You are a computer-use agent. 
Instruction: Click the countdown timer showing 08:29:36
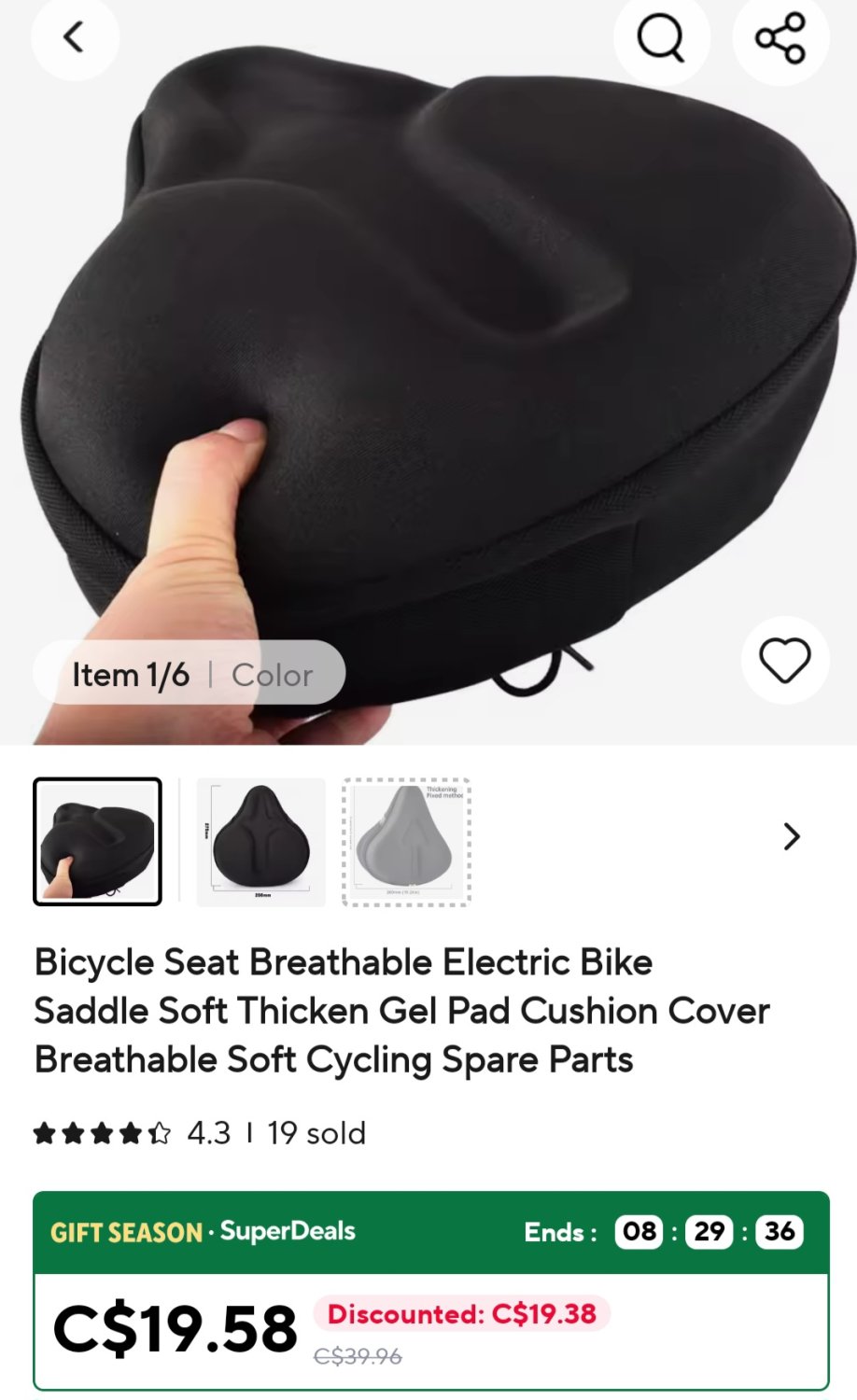[709, 1231]
